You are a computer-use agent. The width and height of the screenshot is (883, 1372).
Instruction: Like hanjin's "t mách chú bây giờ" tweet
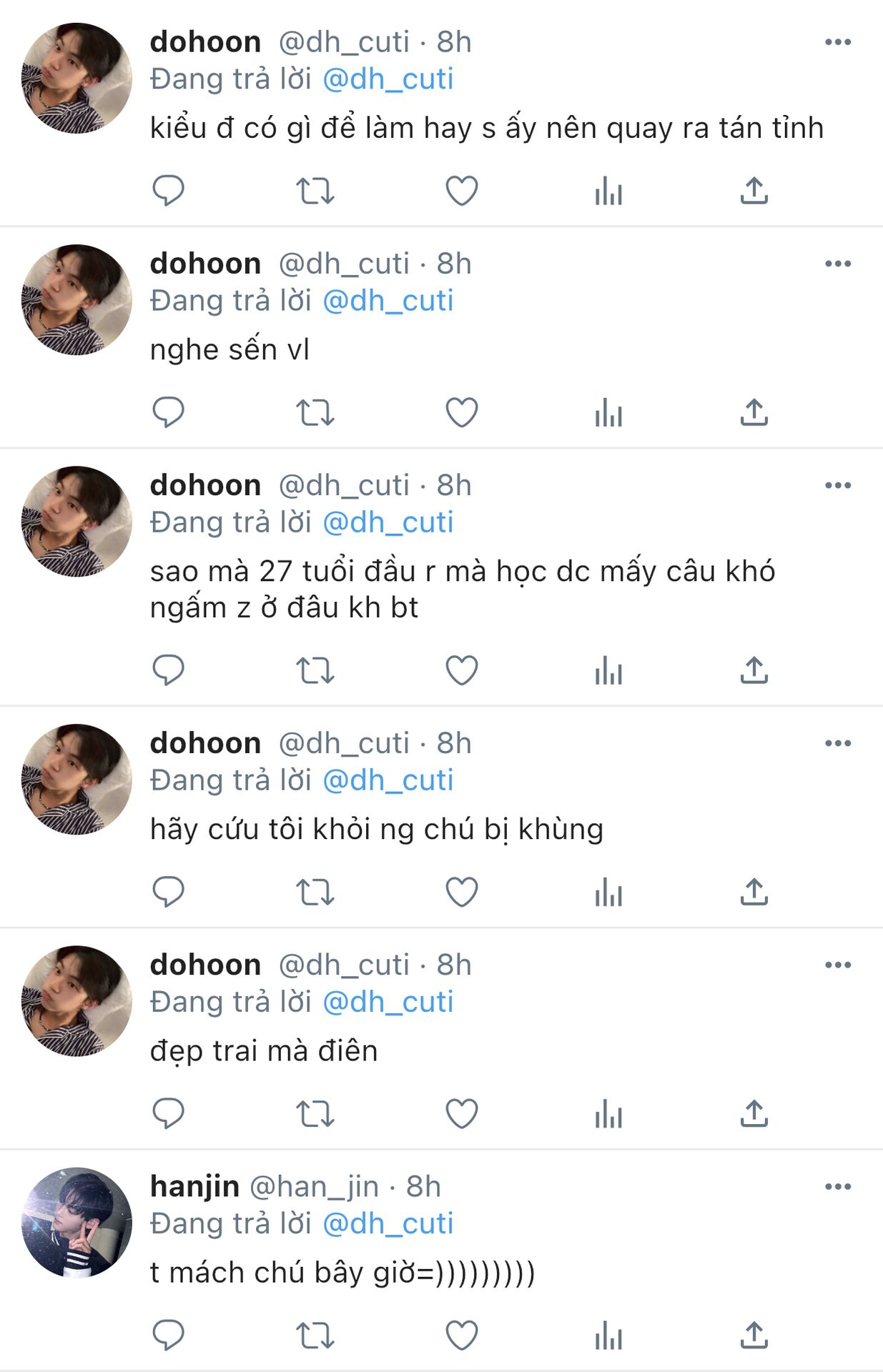click(461, 1335)
